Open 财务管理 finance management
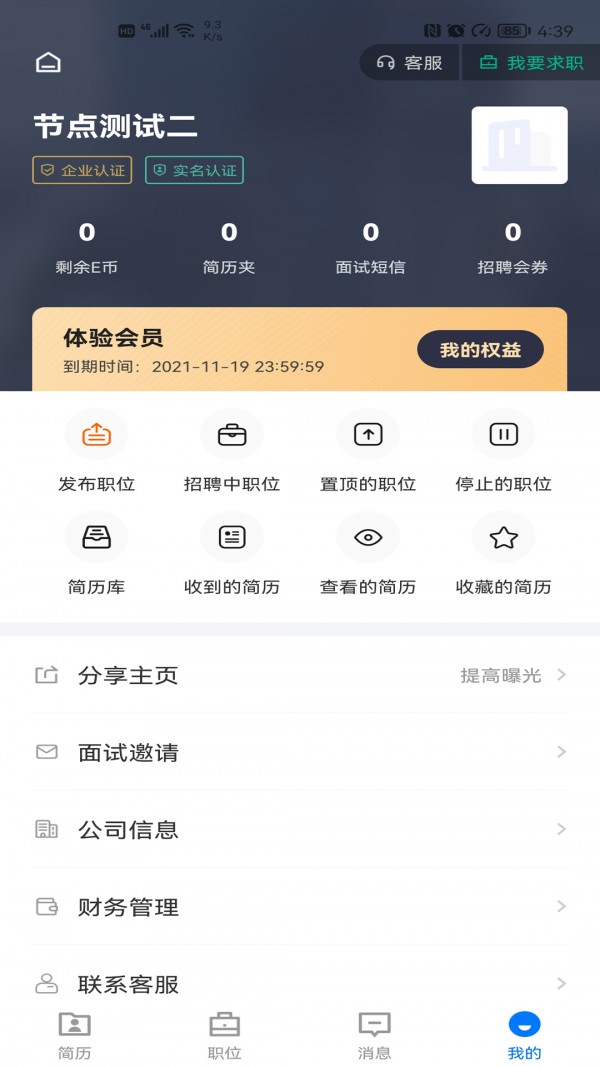Screen dimensions: 600x1067 pyautogui.click(x=300, y=907)
